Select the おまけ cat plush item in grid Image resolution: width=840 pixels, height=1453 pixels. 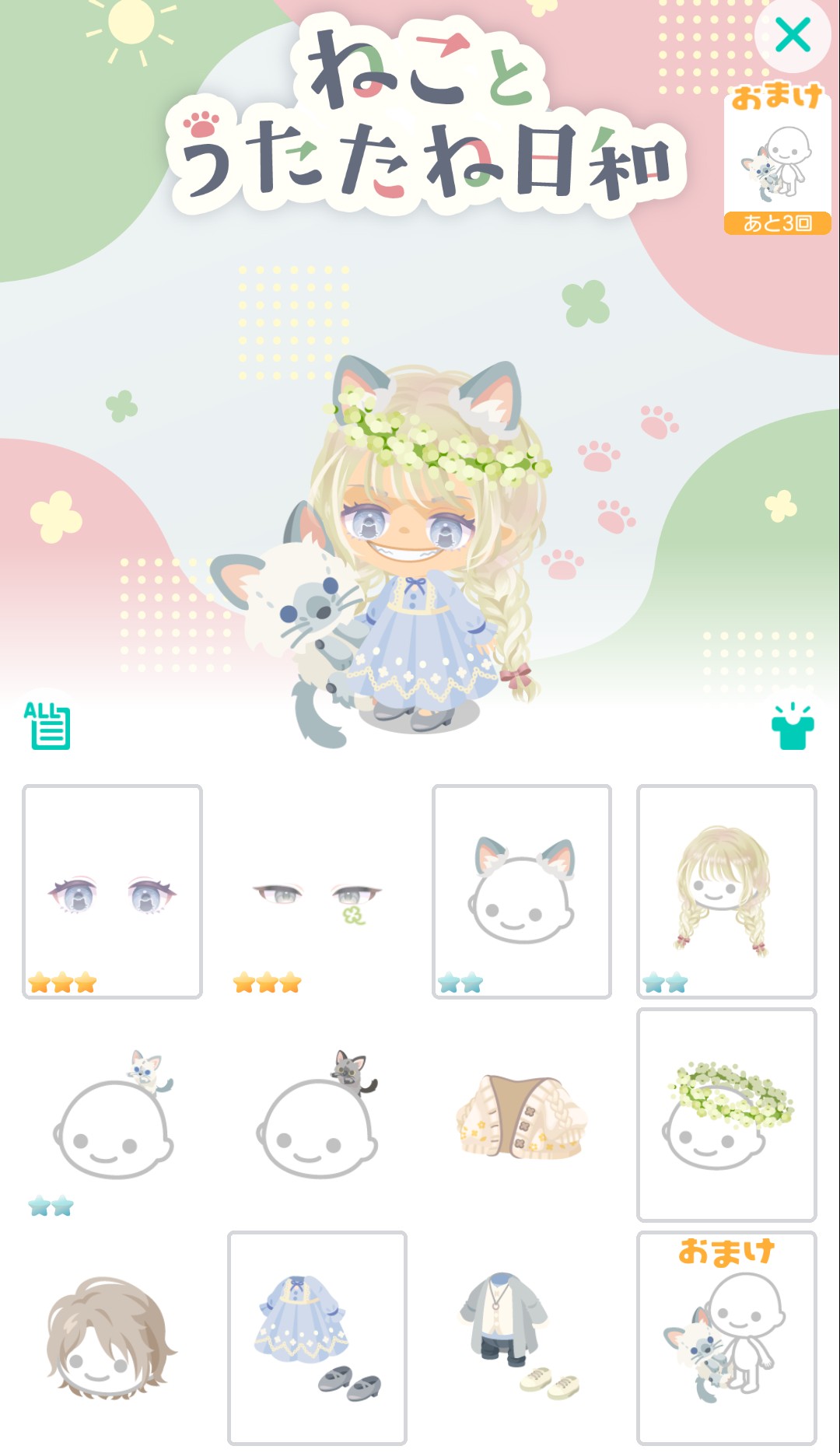(726, 1338)
